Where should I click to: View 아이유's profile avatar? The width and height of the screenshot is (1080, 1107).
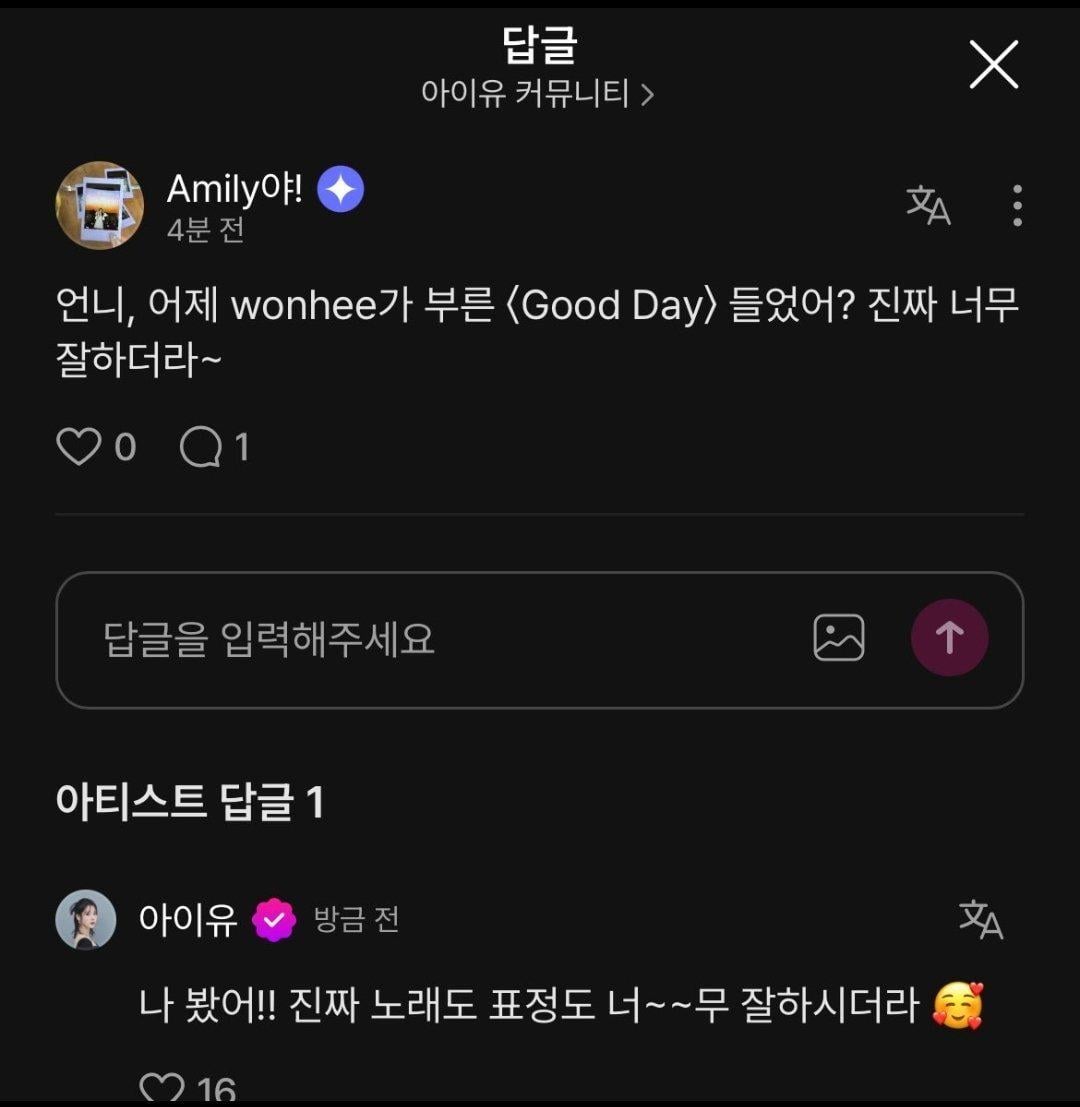pyautogui.click(x=85, y=919)
